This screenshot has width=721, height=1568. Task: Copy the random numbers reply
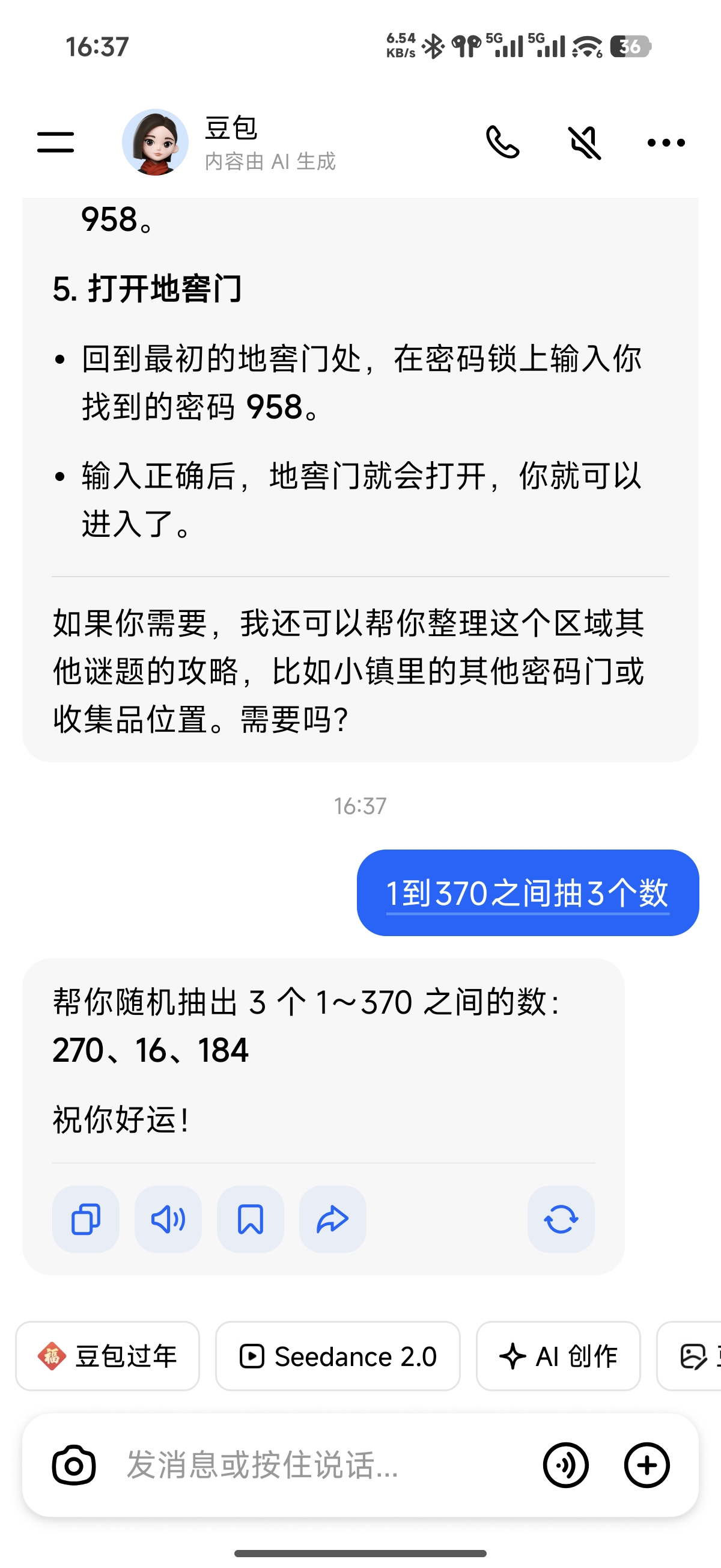coord(86,1219)
